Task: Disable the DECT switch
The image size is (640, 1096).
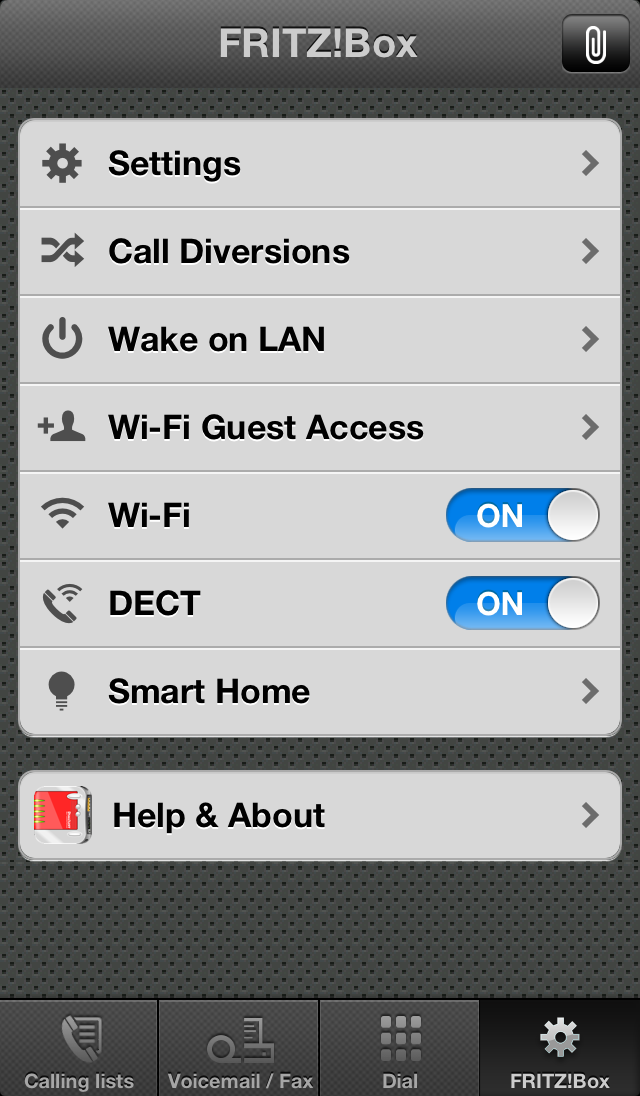Action: [522, 604]
